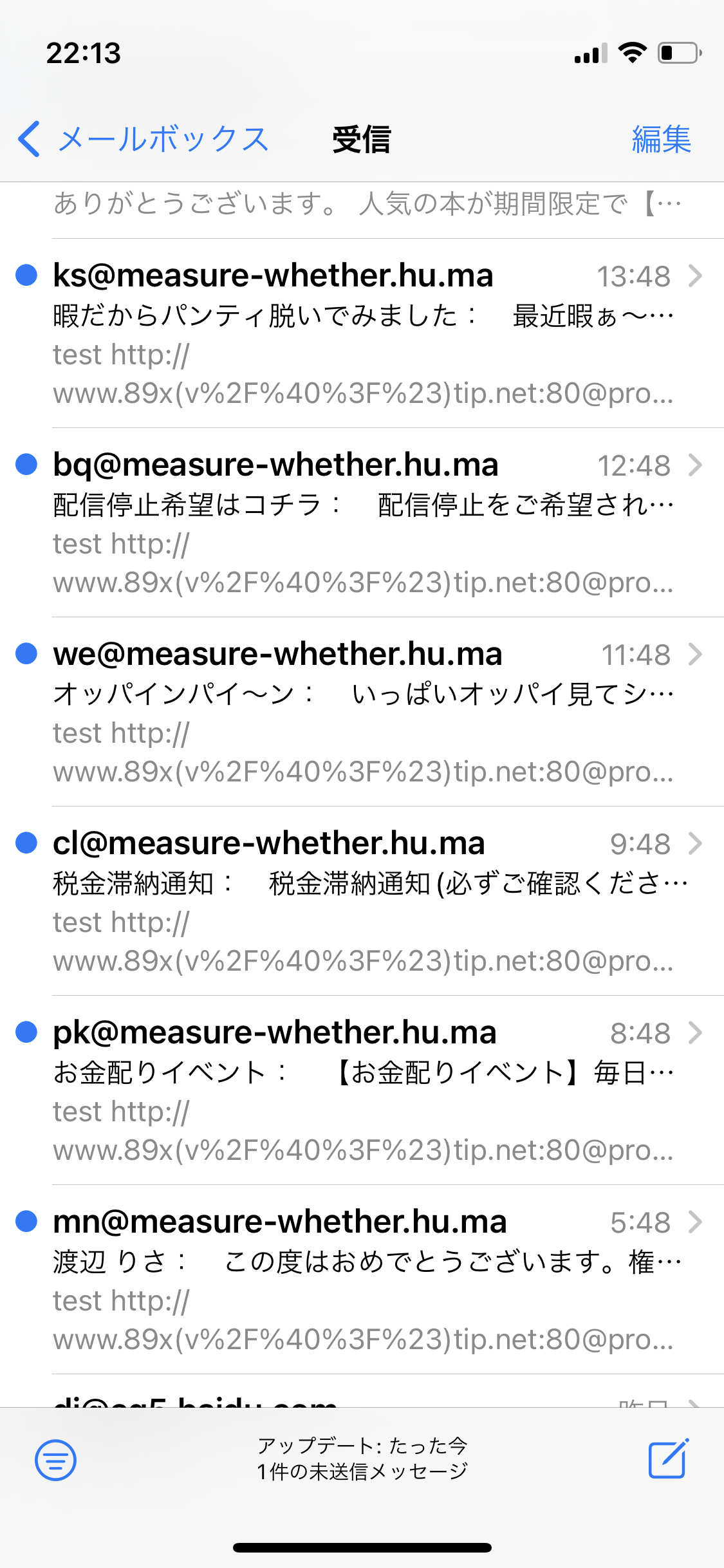The width and height of the screenshot is (724, 1568).
Task: View the 1件の未送信メッセージ status
Action: coord(362,1471)
